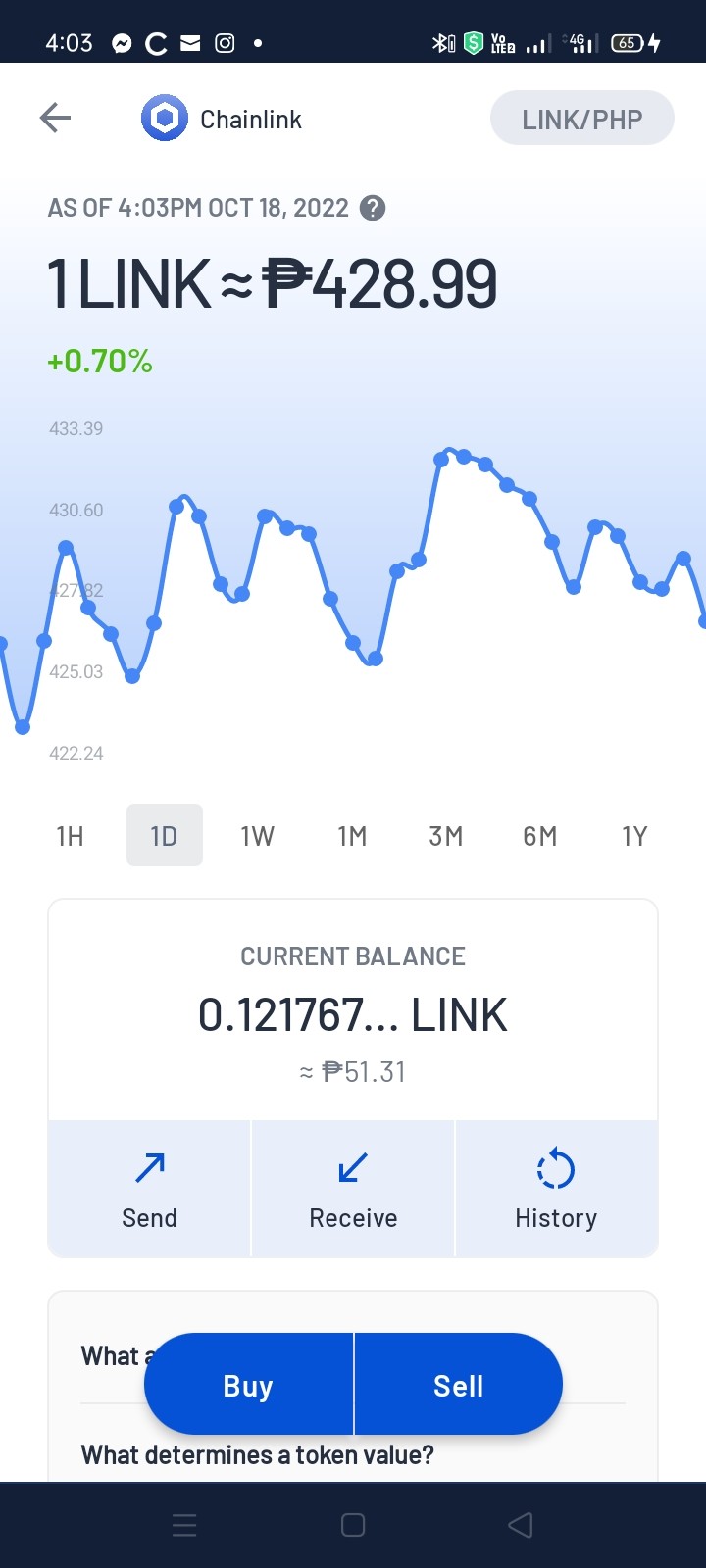Image resolution: width=706 pixels, height=1568 pixels.
Task: Open 'What determines a token value?'
Action: coord(257,1454)
